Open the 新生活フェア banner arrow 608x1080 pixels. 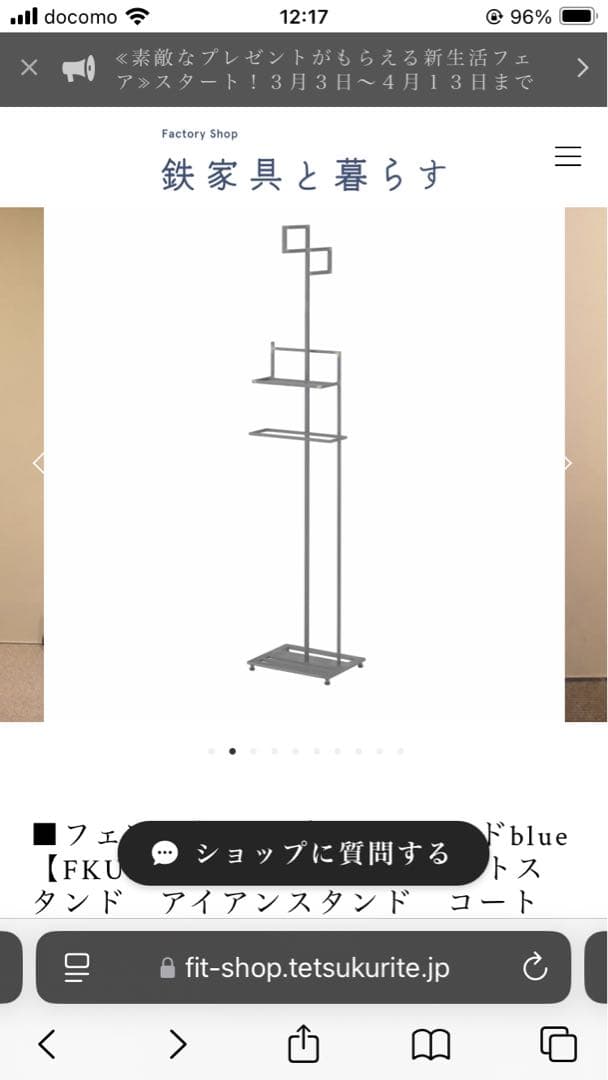(x=582, y=68)
